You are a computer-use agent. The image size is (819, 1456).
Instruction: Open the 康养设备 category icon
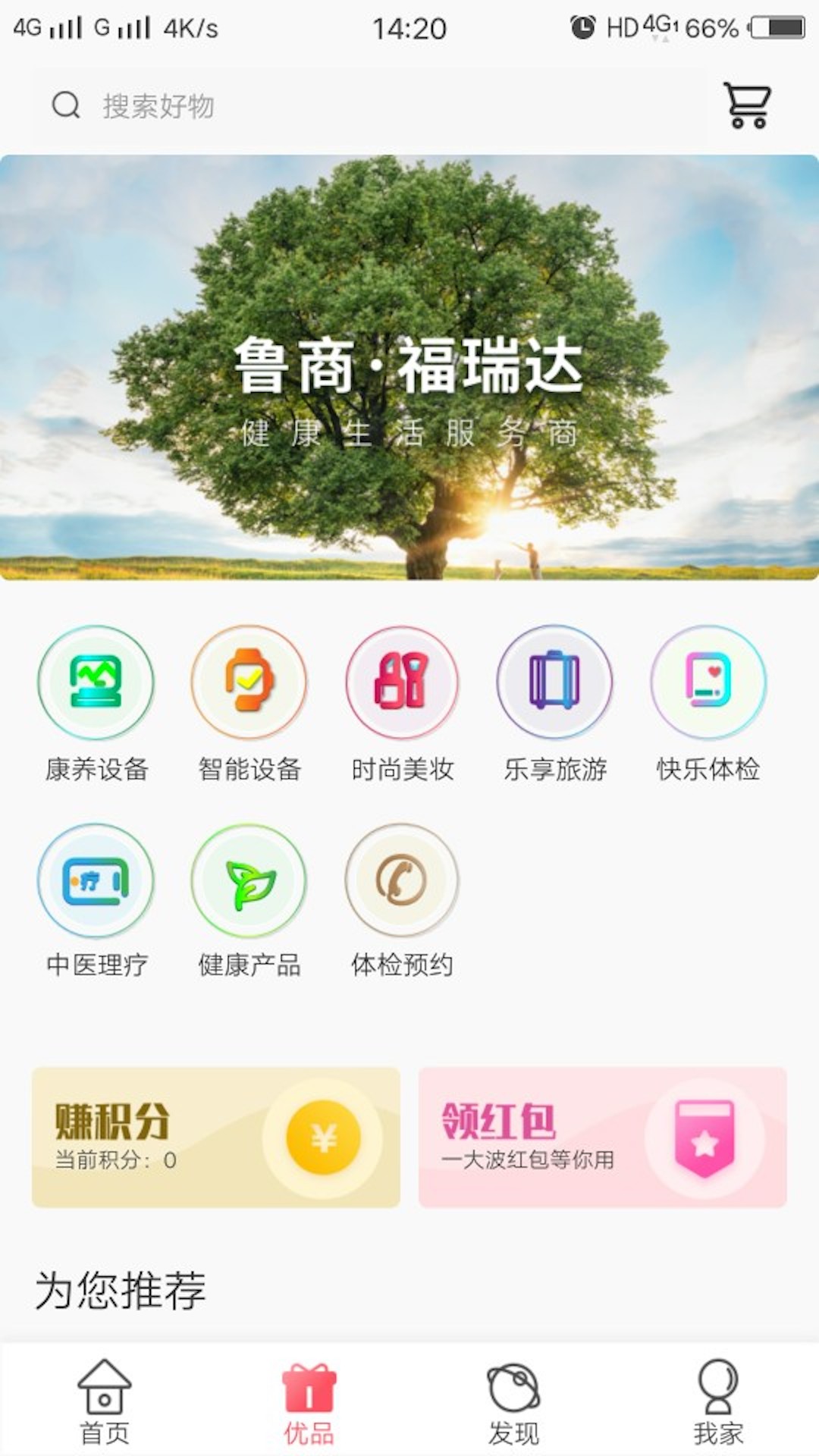point(95,682)
